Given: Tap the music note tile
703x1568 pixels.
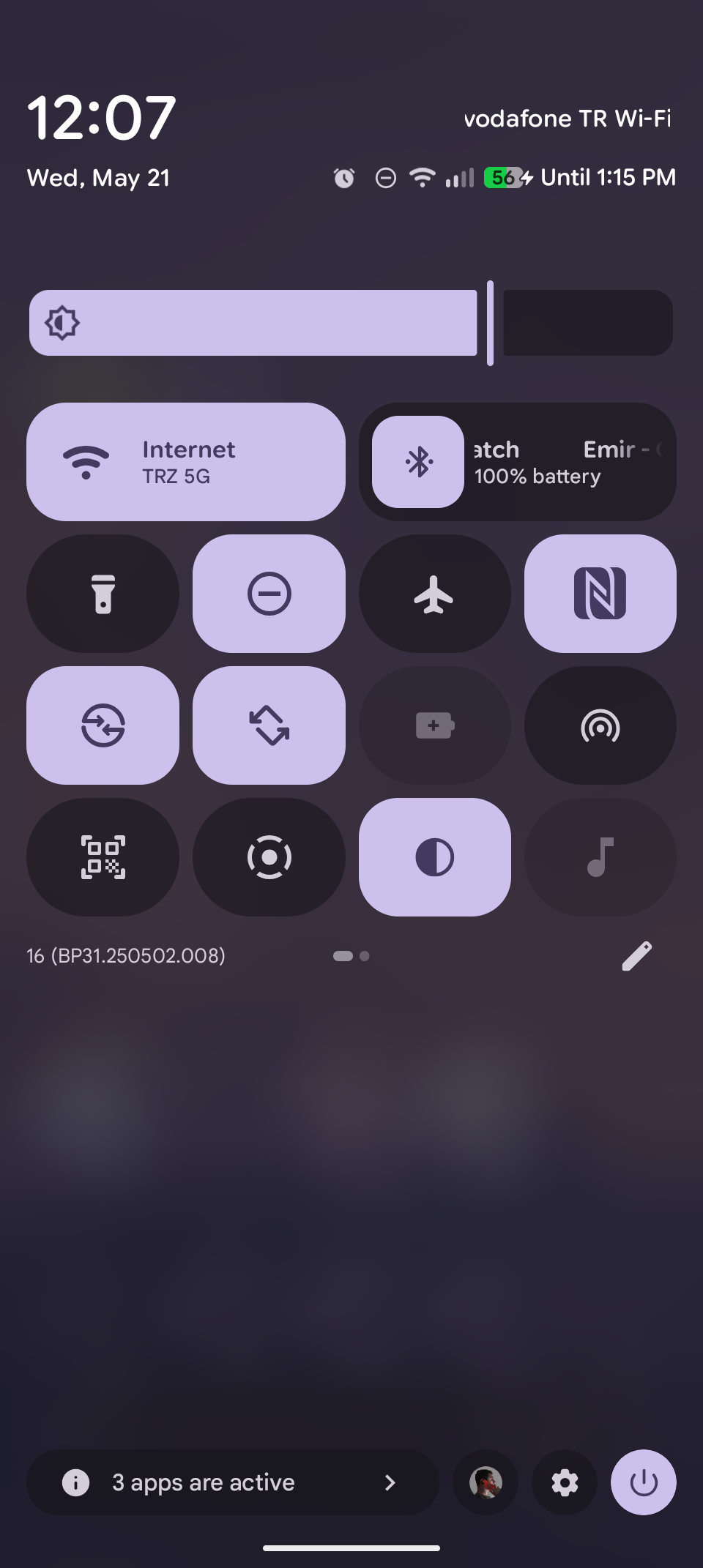Looking at the screenshot, I should pos(600,857).
